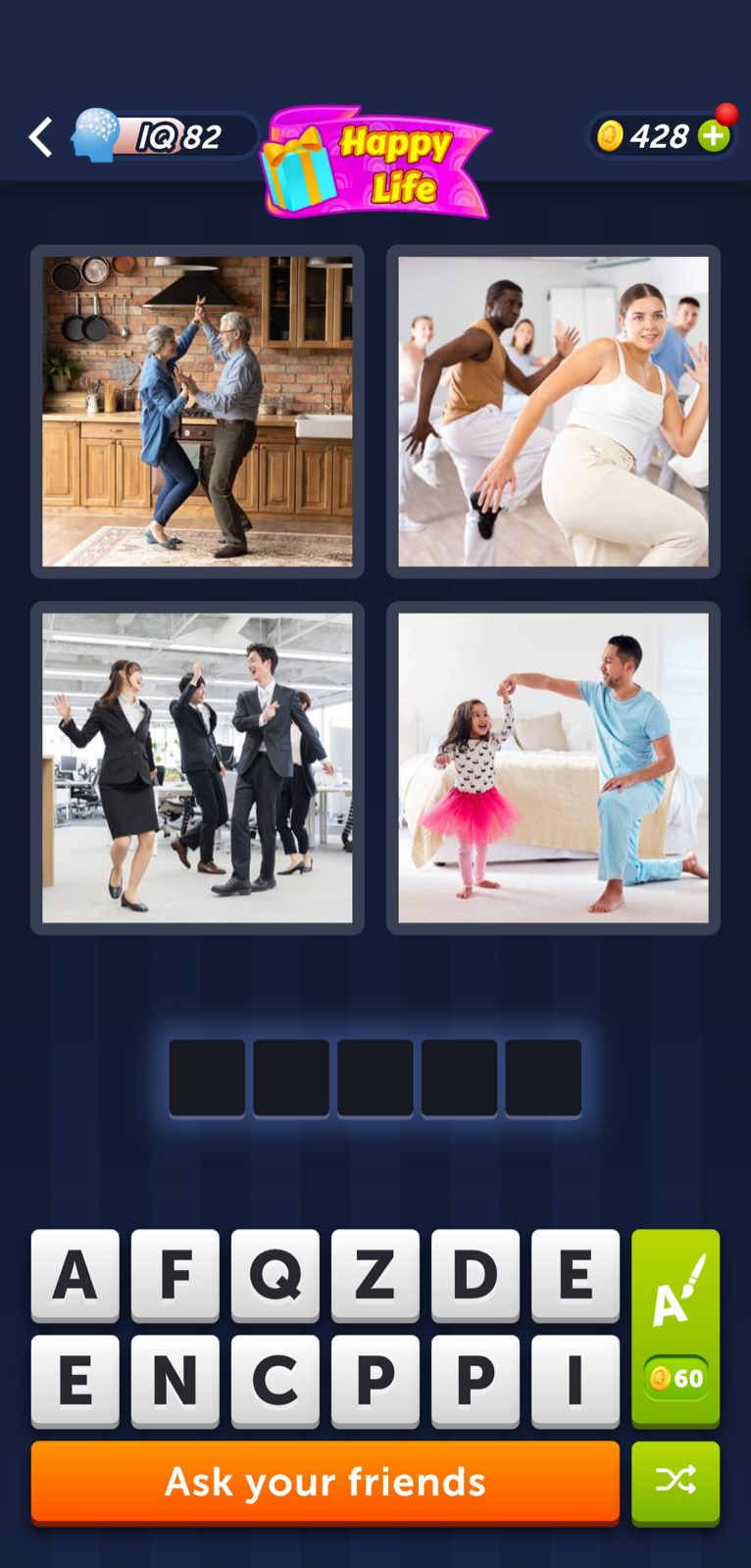Enlarge the office workers dancing picture
Image resolution: width=751 pixels, height=1568 pixels.
click(x=197, y=767)
